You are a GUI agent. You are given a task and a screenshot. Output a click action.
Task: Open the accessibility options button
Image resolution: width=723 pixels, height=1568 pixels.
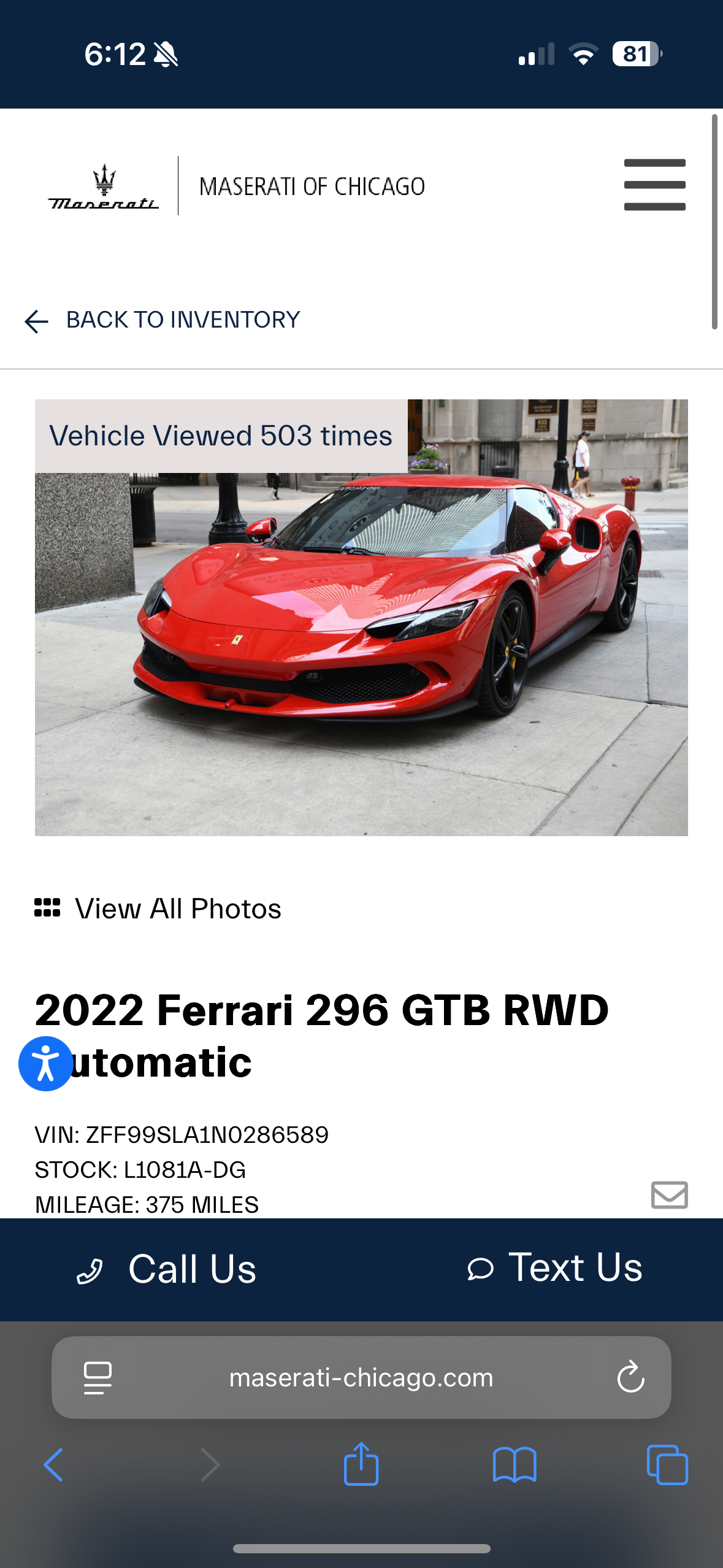click(x=46, y=1063)
